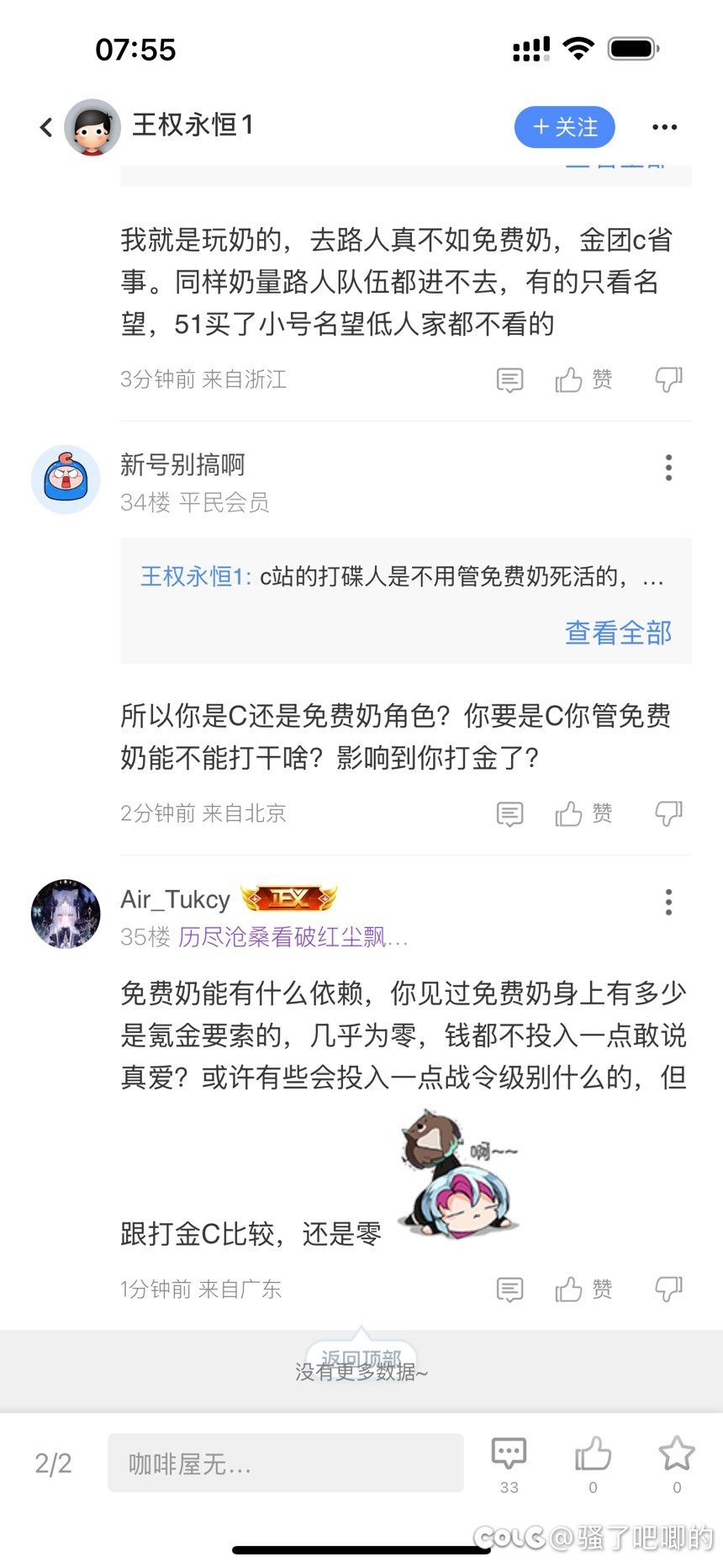Open 王权永恒1's avatar in the header

click(x=92, y=127)
